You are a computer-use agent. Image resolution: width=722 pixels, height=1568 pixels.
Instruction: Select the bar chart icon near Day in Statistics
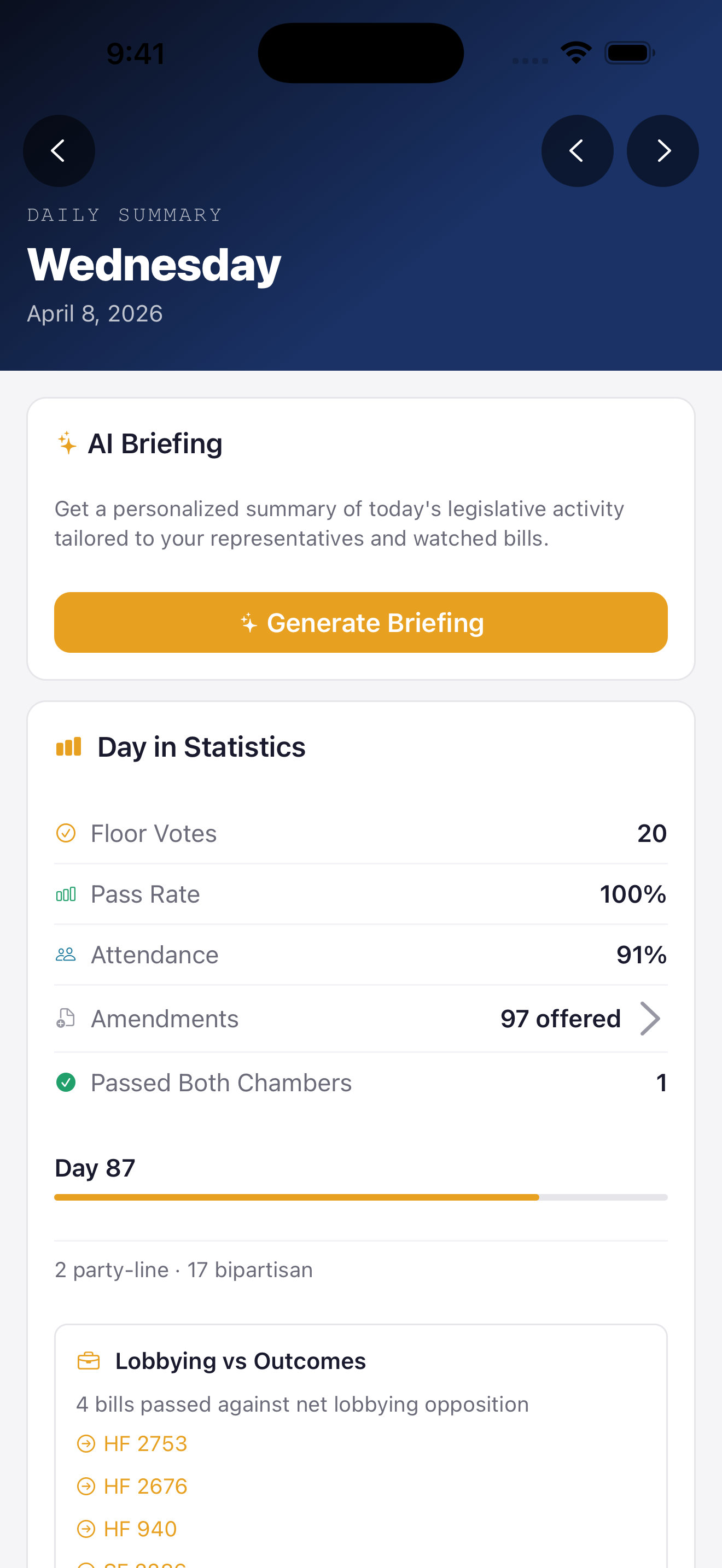69,746
